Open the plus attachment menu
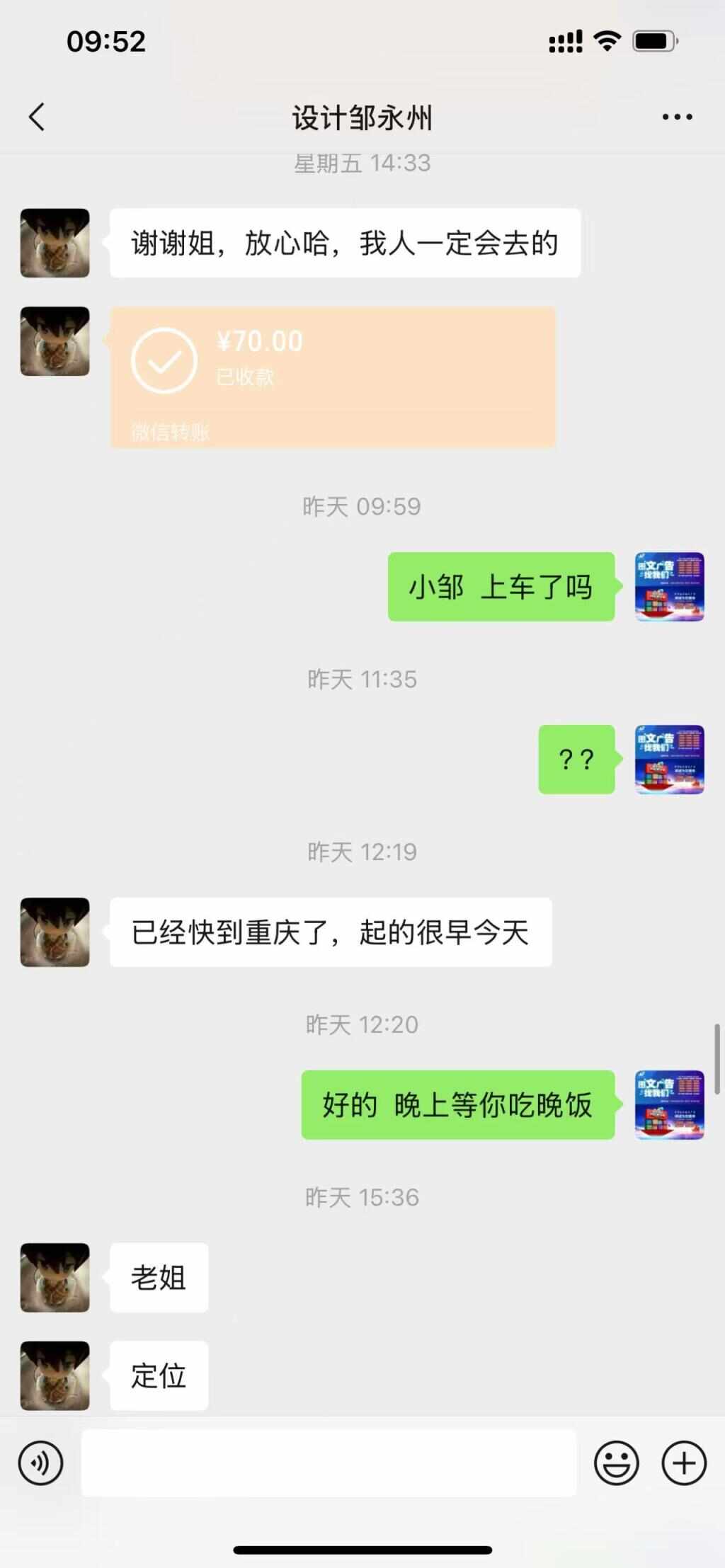This screenshot has height=1568, width=725. tap(684, 1463)
